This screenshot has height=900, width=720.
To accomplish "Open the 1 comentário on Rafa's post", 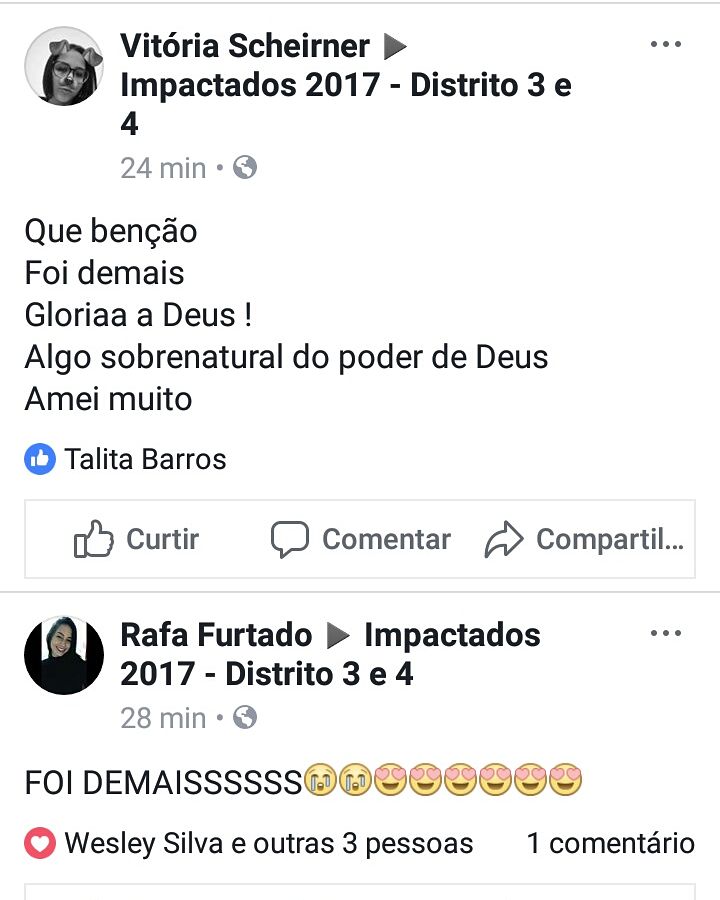I will 610,843.
